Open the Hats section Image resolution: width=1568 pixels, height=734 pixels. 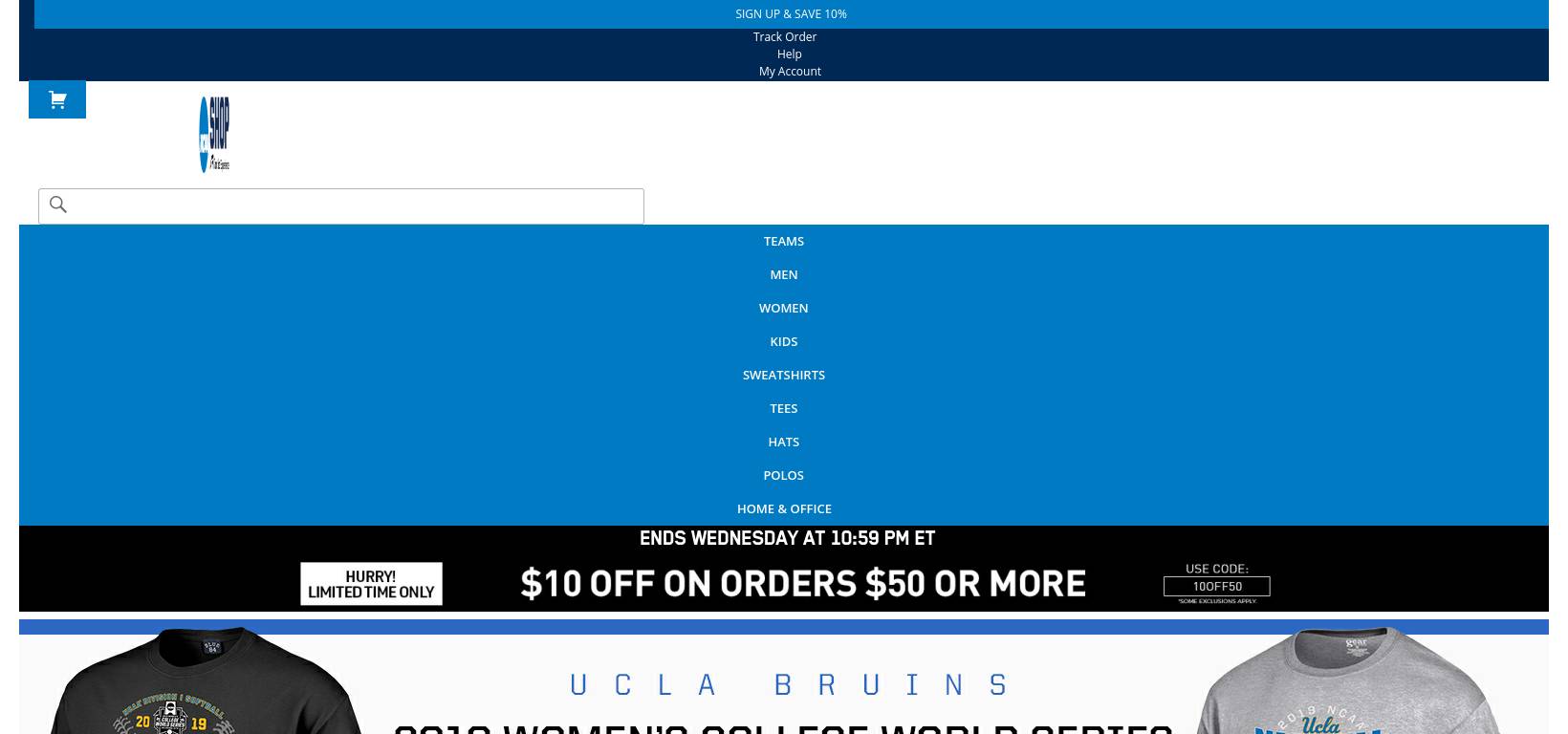click(783, 442)
